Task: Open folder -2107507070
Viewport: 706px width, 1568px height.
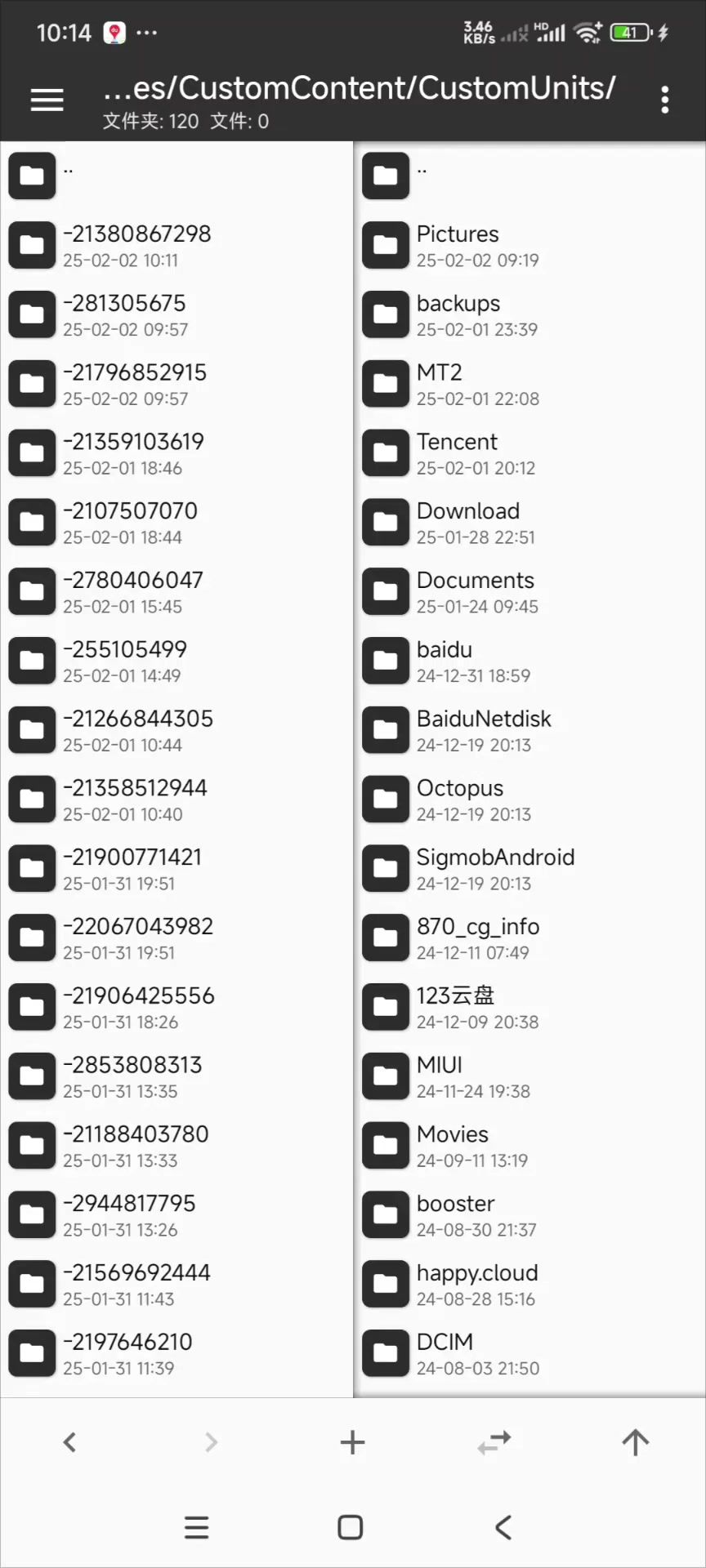Action: coord(131,522)
